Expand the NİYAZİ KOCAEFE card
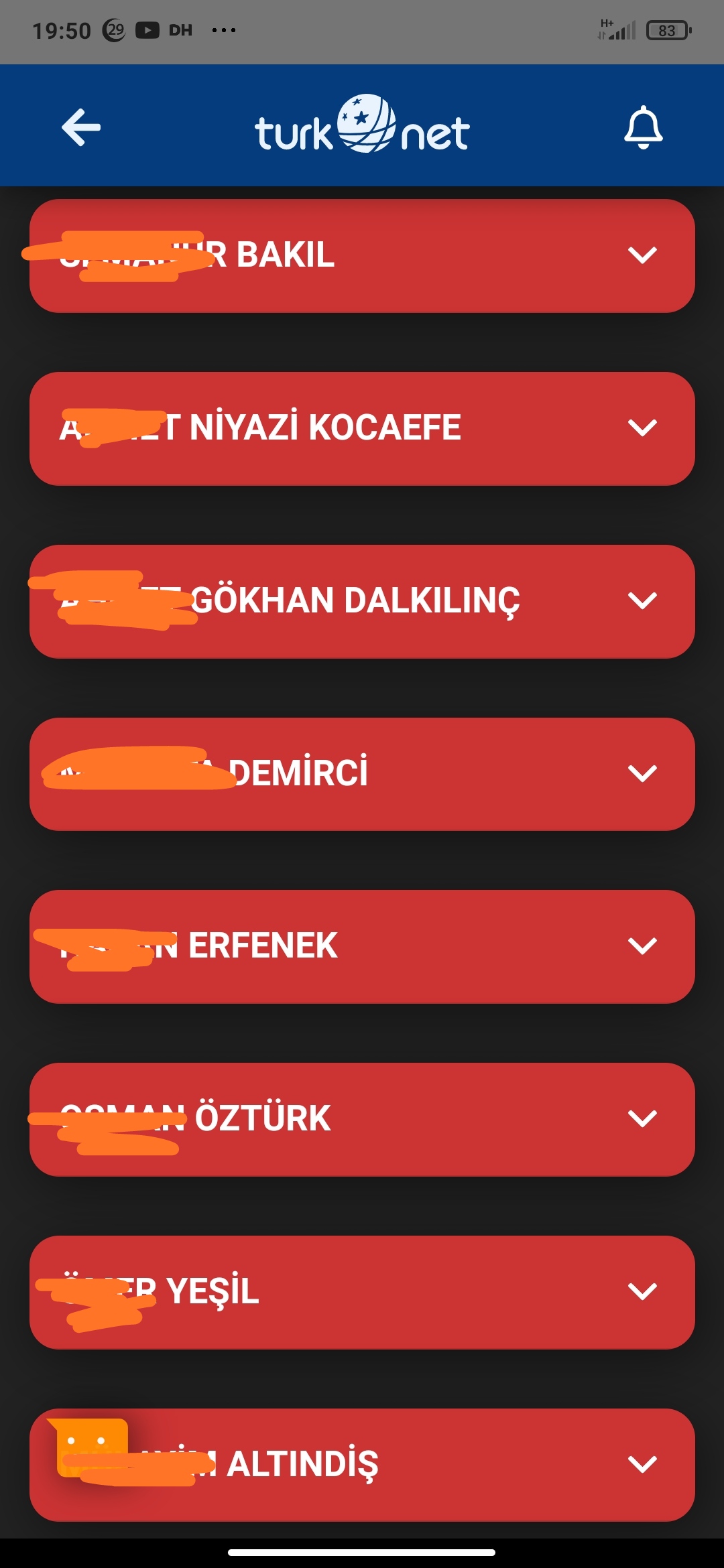The width and height of the screenshot is (724, 1568). pyautogui.click(x=362, y=428)
